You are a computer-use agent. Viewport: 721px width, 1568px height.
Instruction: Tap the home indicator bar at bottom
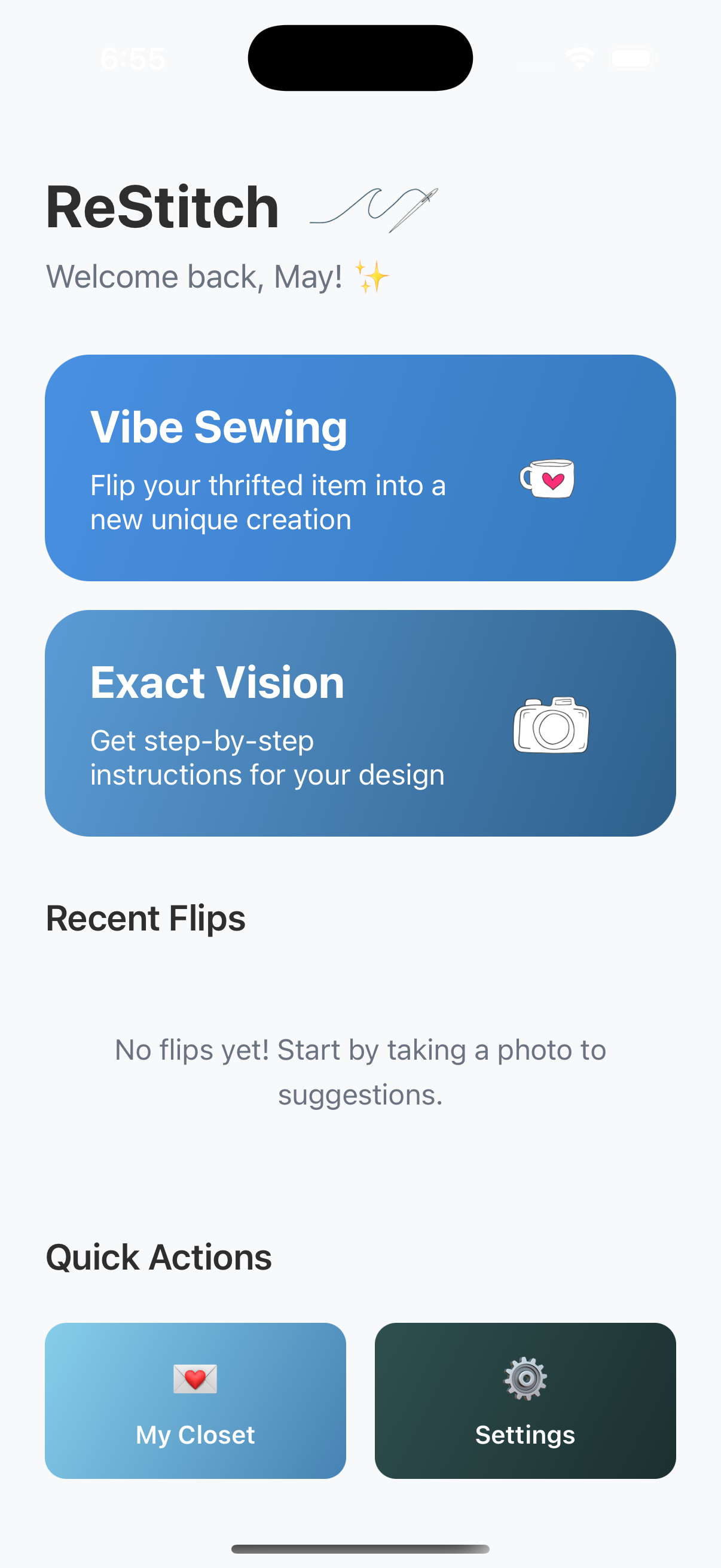(360, 1547)
